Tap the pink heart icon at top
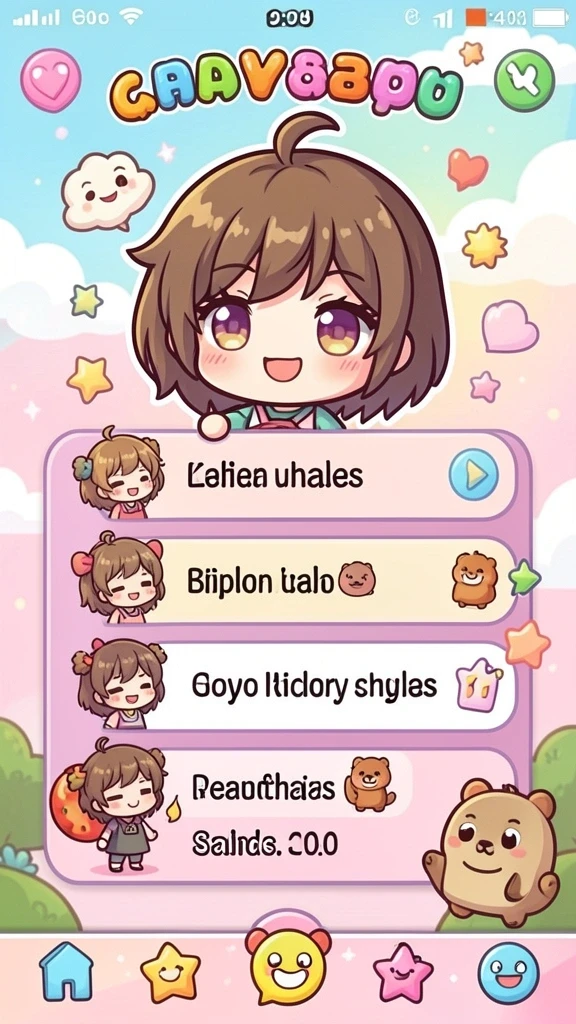The height and width of the screenshot is (1024, 576). [50, 80]
